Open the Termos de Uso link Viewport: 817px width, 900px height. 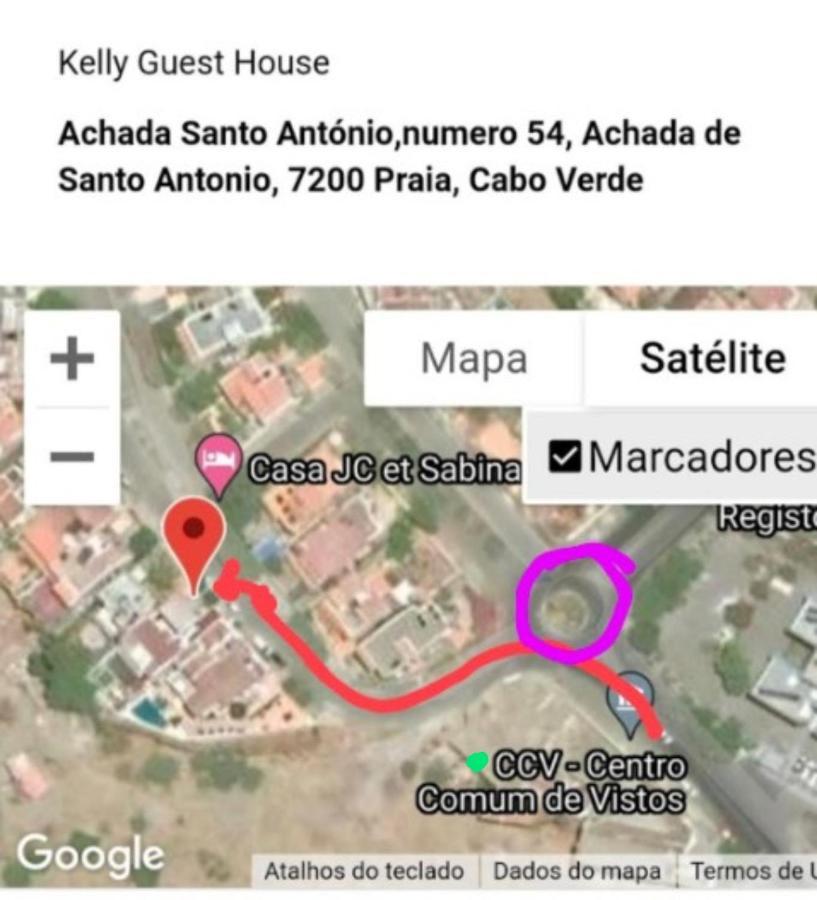[x=752, y=871]
